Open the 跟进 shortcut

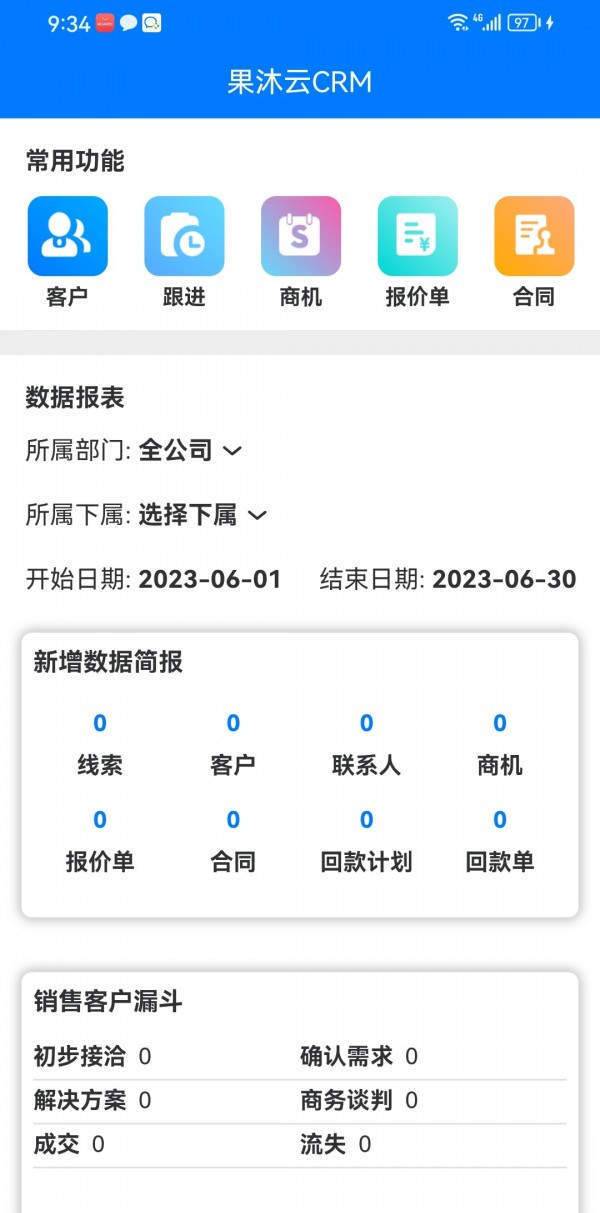click(x=184, y=237)
